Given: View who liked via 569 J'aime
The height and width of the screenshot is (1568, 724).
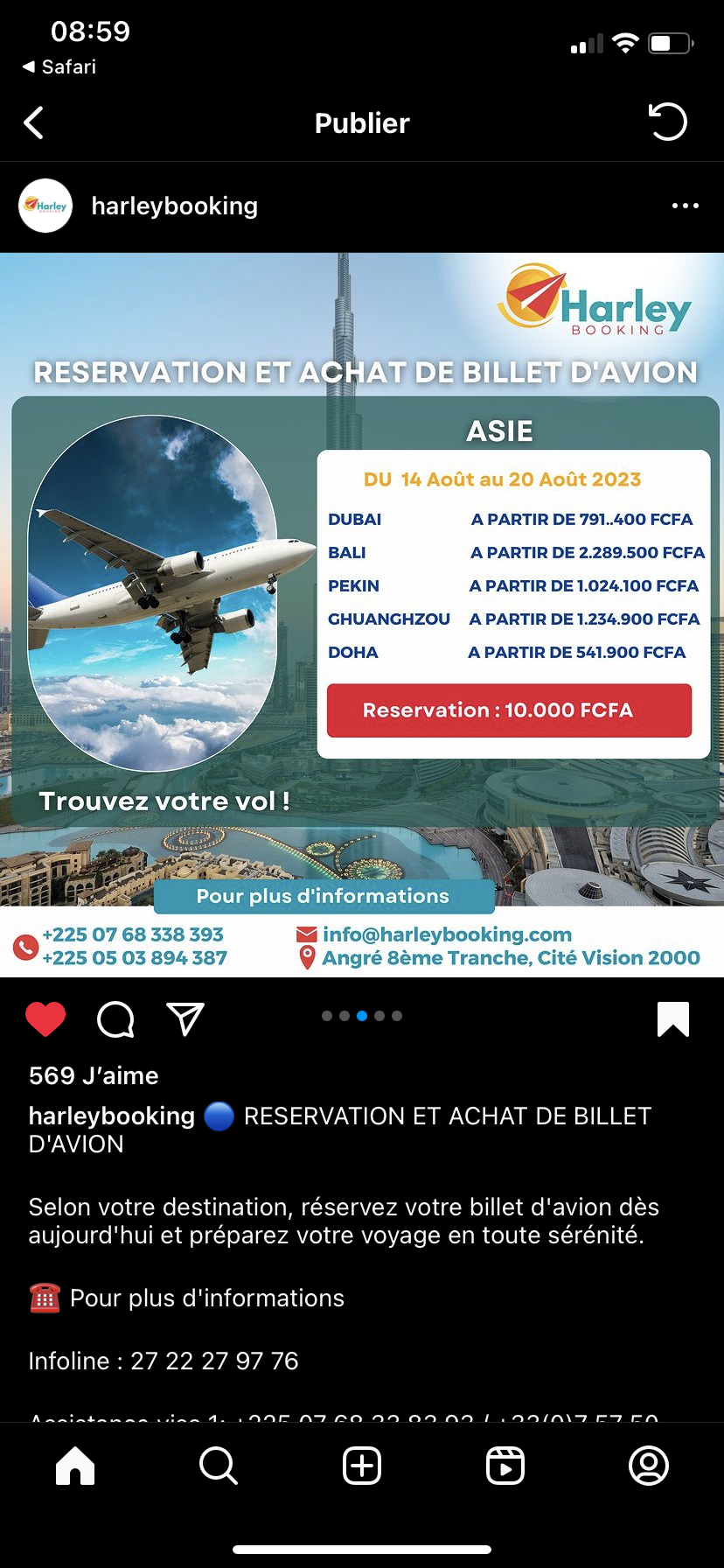Looking at the screenshot, I should 94,1075.
